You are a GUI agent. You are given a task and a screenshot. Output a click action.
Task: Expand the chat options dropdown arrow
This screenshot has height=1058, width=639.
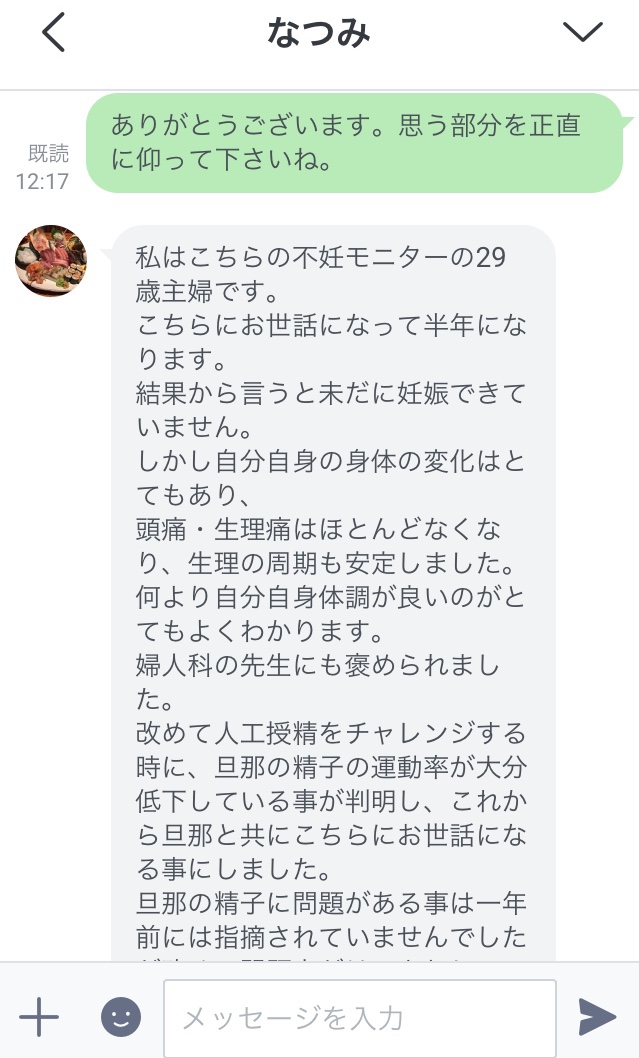point(583,32)
